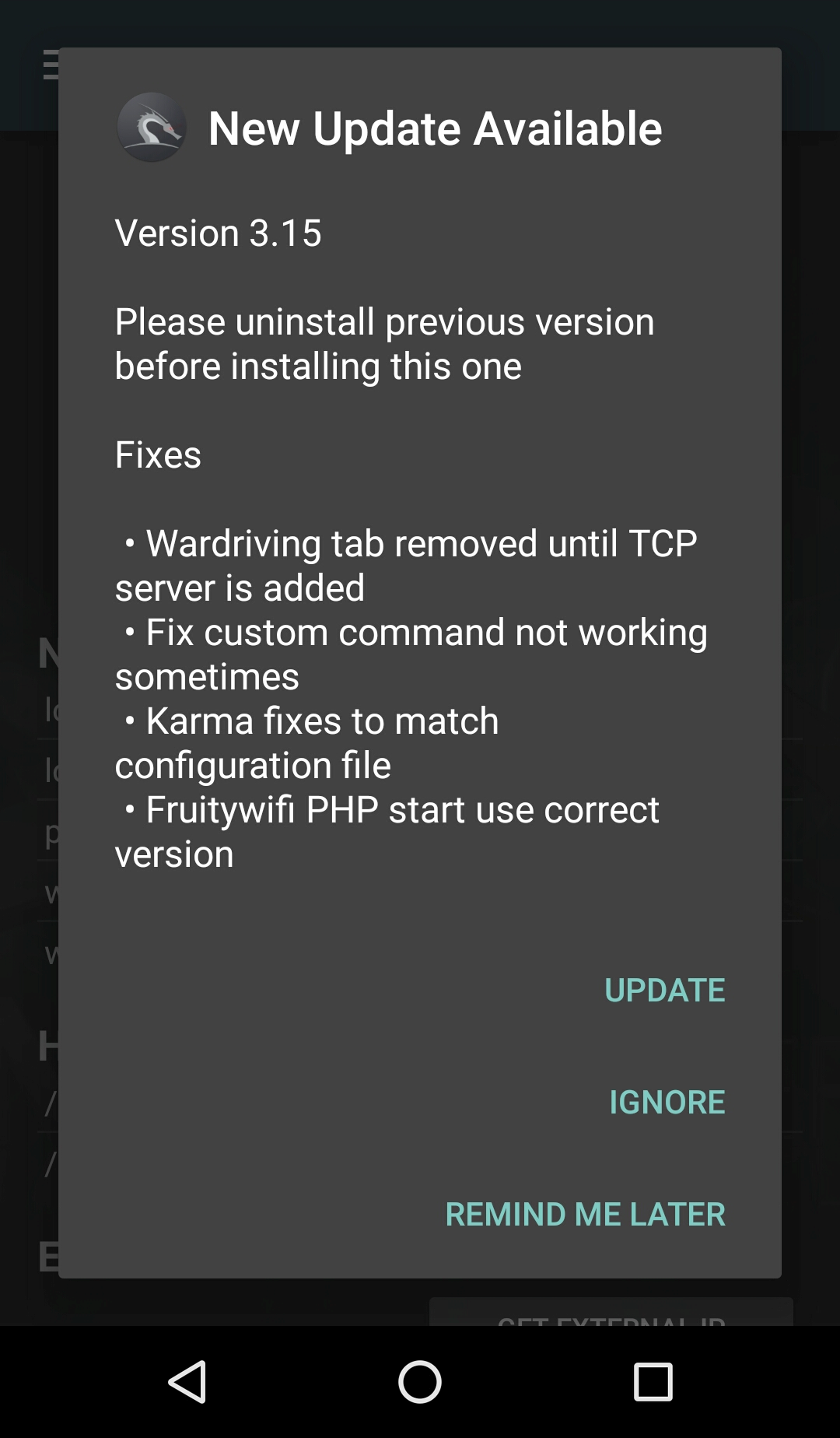Return to the home screen
840x1438 pixels.
coord(420,1382)
